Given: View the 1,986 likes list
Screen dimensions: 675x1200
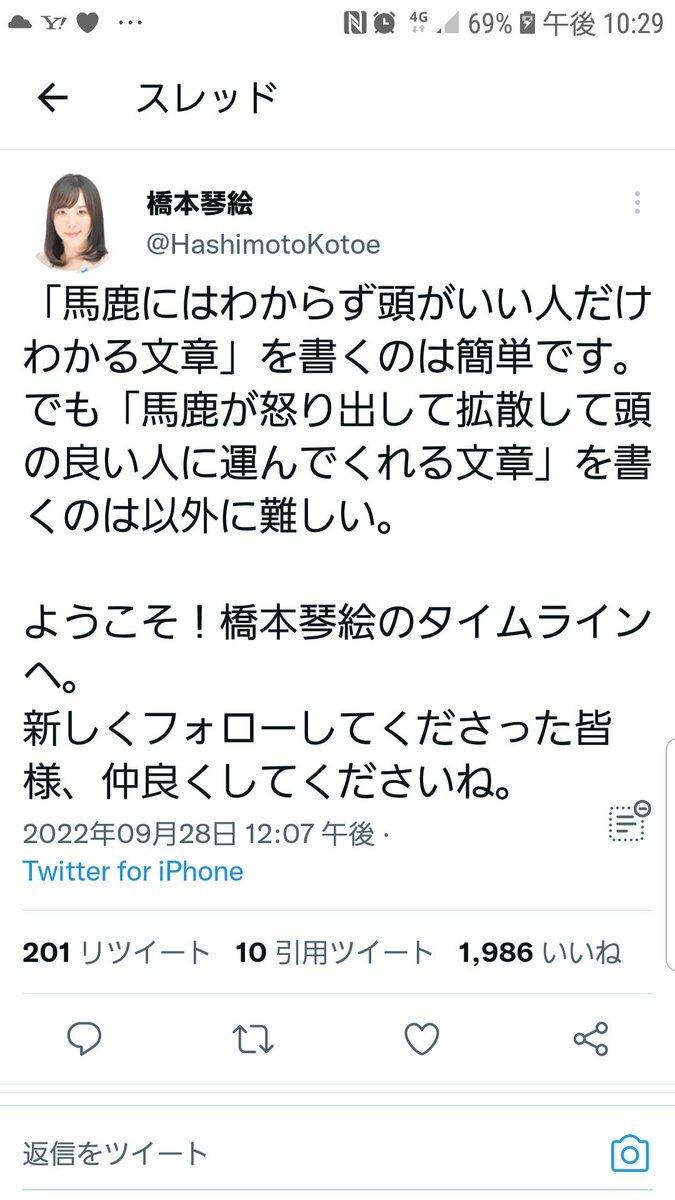Looking at the screenshot, I should coord(539,953).
